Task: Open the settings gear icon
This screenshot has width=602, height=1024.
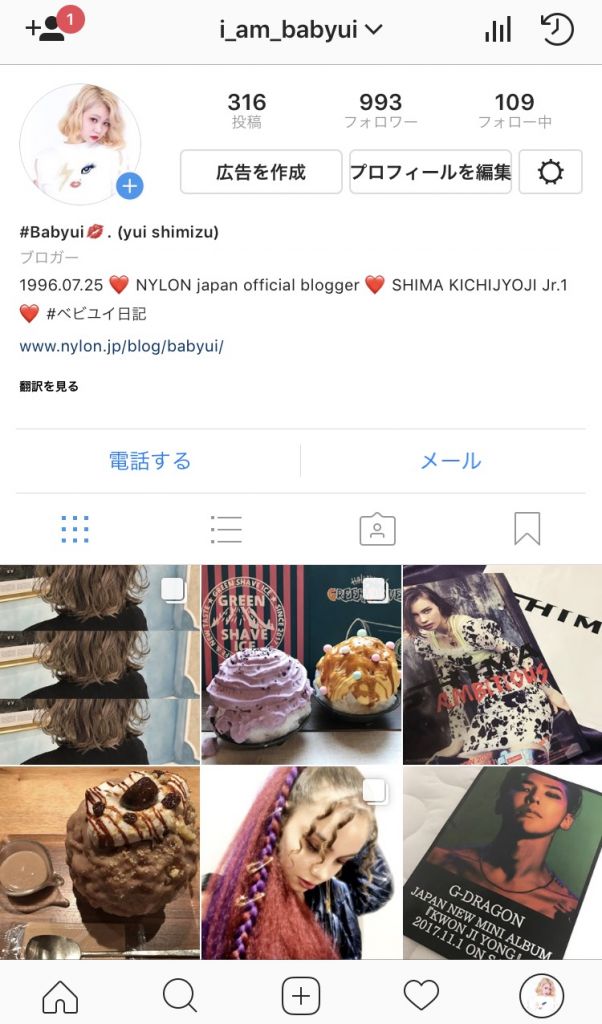Action: click(550, 172)
